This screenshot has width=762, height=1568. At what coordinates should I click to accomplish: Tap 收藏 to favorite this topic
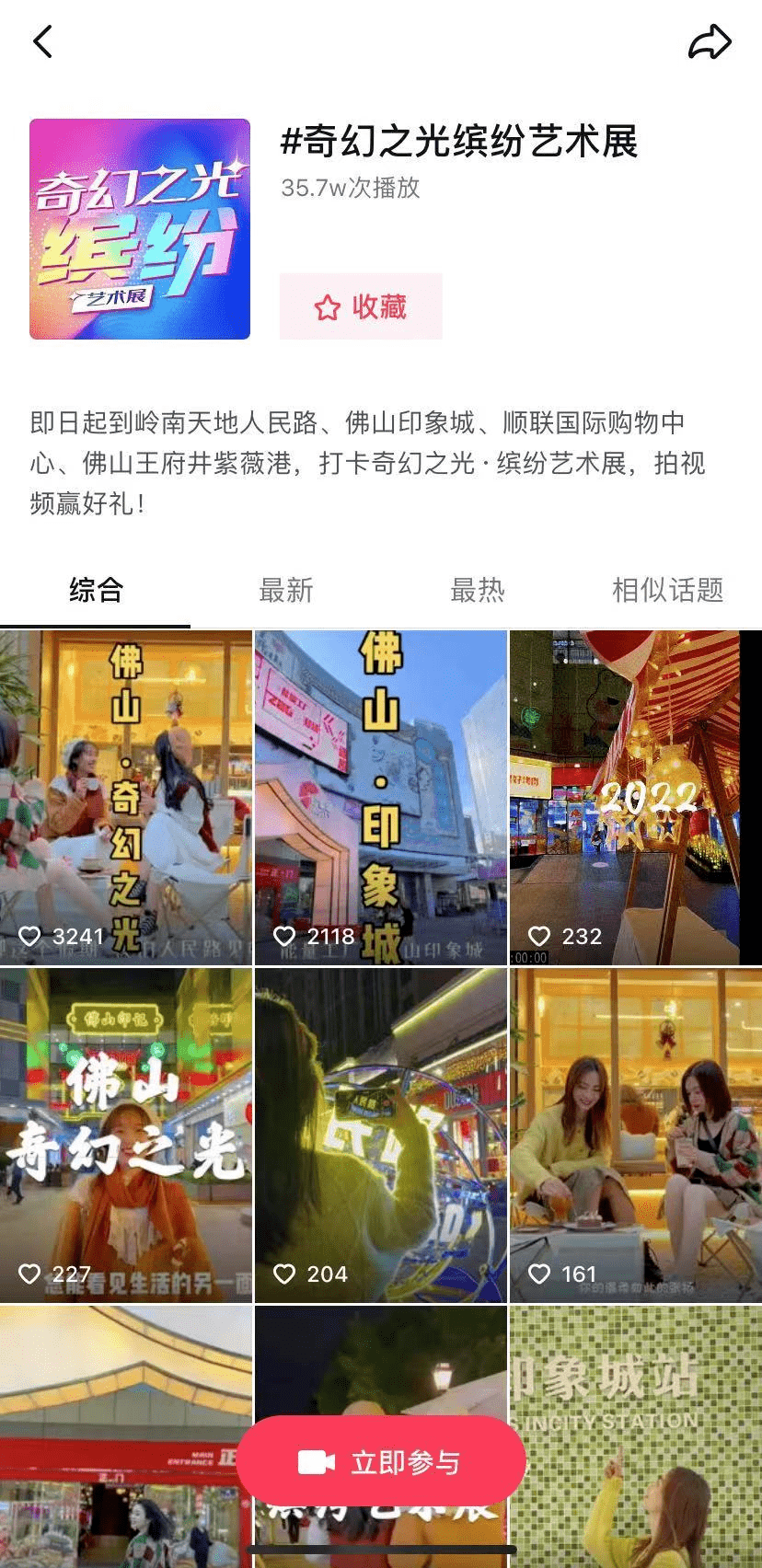(x=361, y=306)
